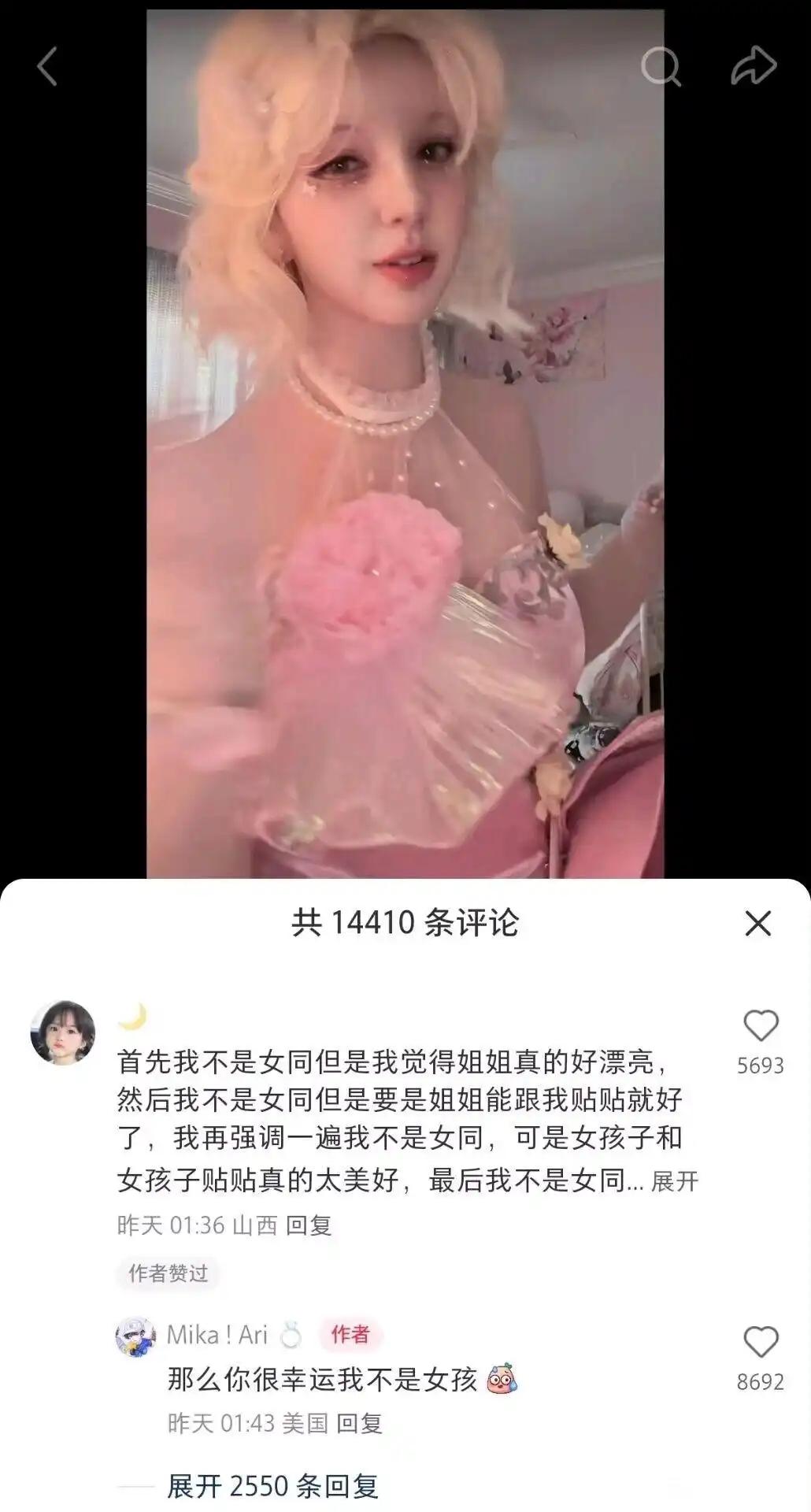Close the comments panel
811x1512 pixels.
pos(757,923)
